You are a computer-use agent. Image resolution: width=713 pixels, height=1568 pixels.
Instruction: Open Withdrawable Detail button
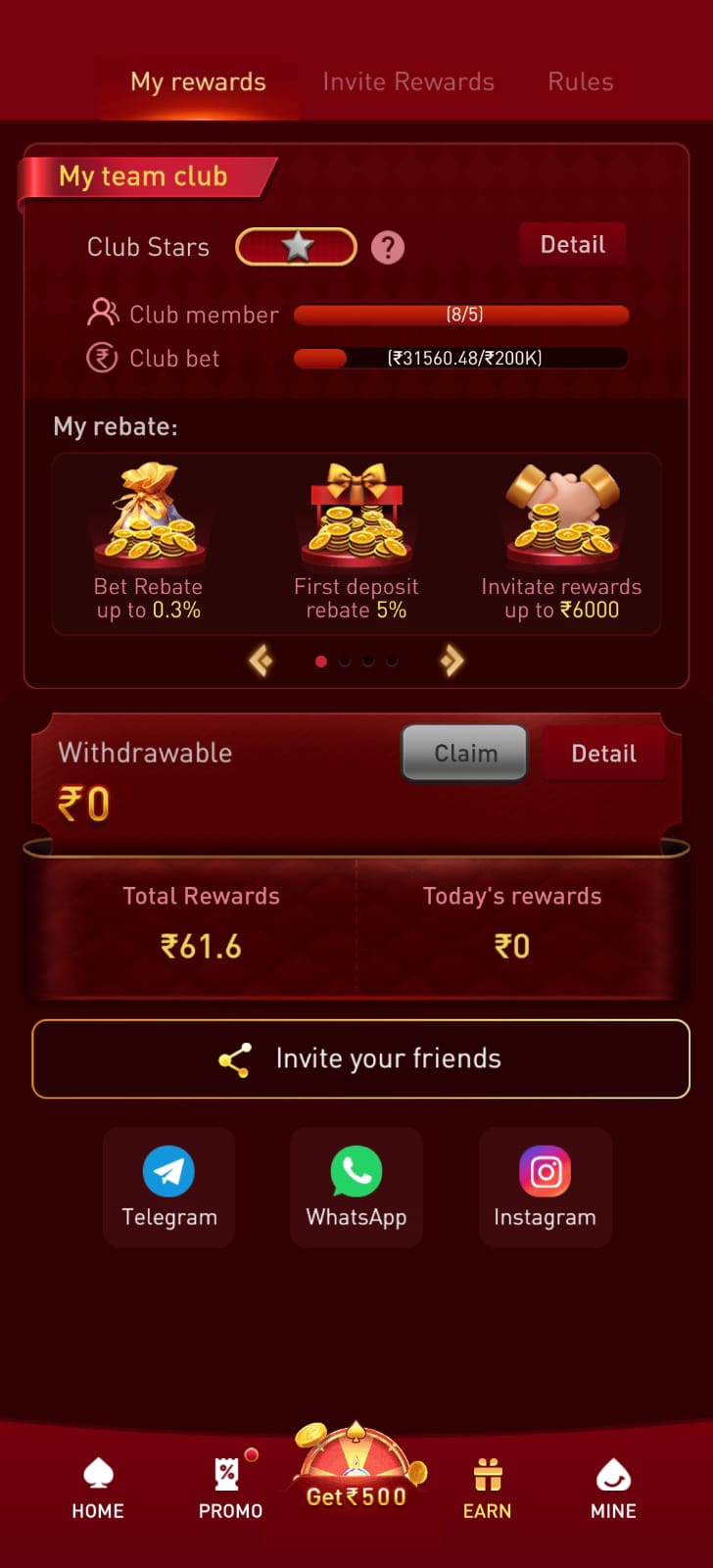[x=602, y=753]
